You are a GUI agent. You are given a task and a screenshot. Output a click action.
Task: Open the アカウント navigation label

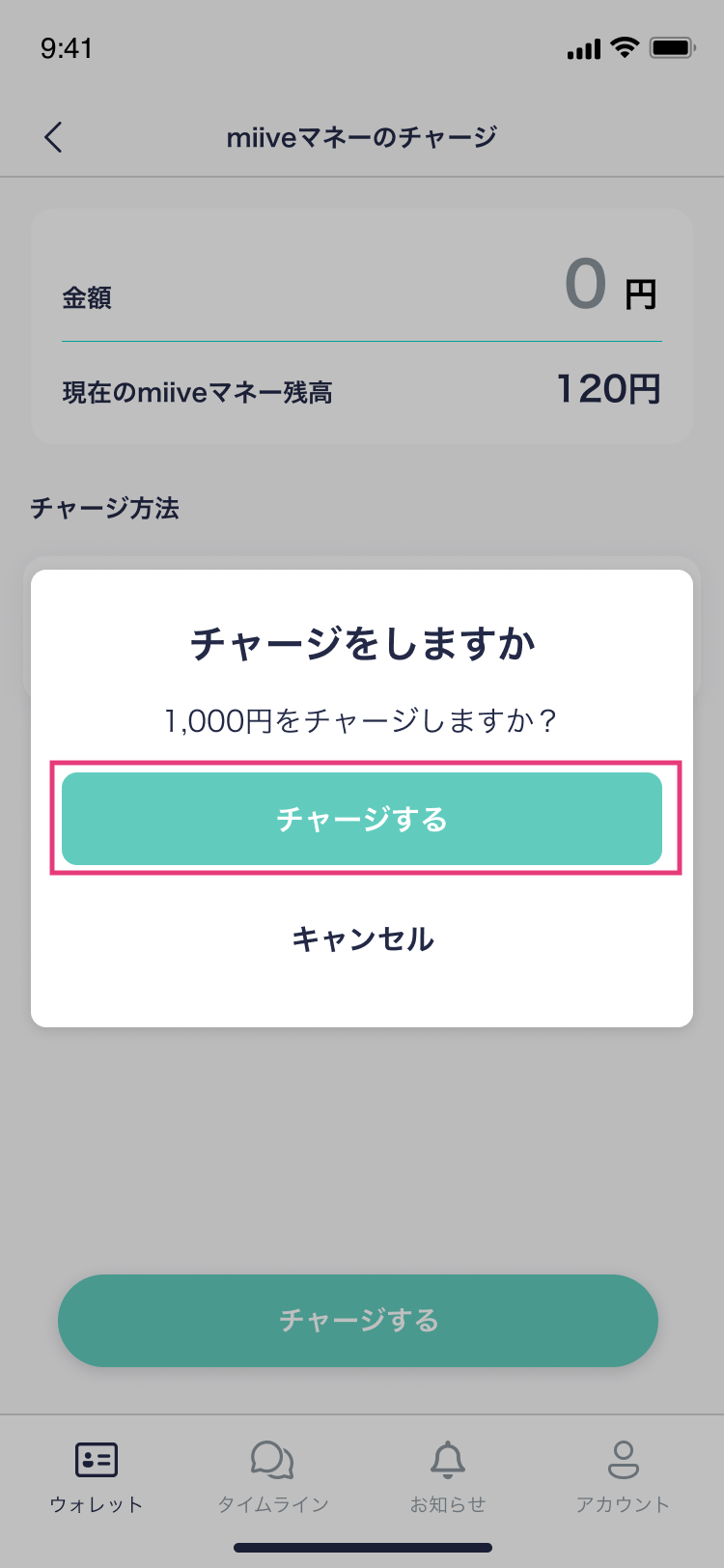[623, 1502]
